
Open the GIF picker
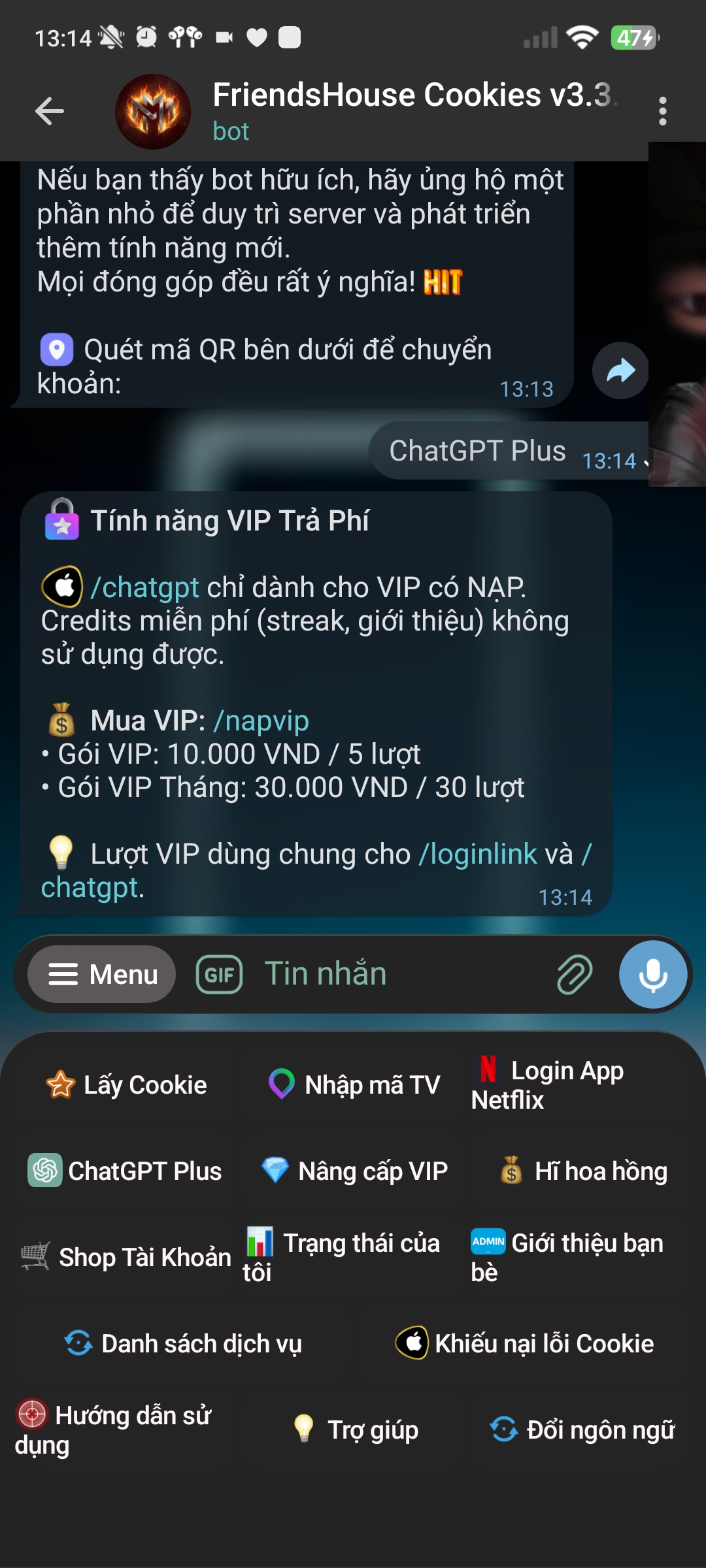click(x=220, y=974)
